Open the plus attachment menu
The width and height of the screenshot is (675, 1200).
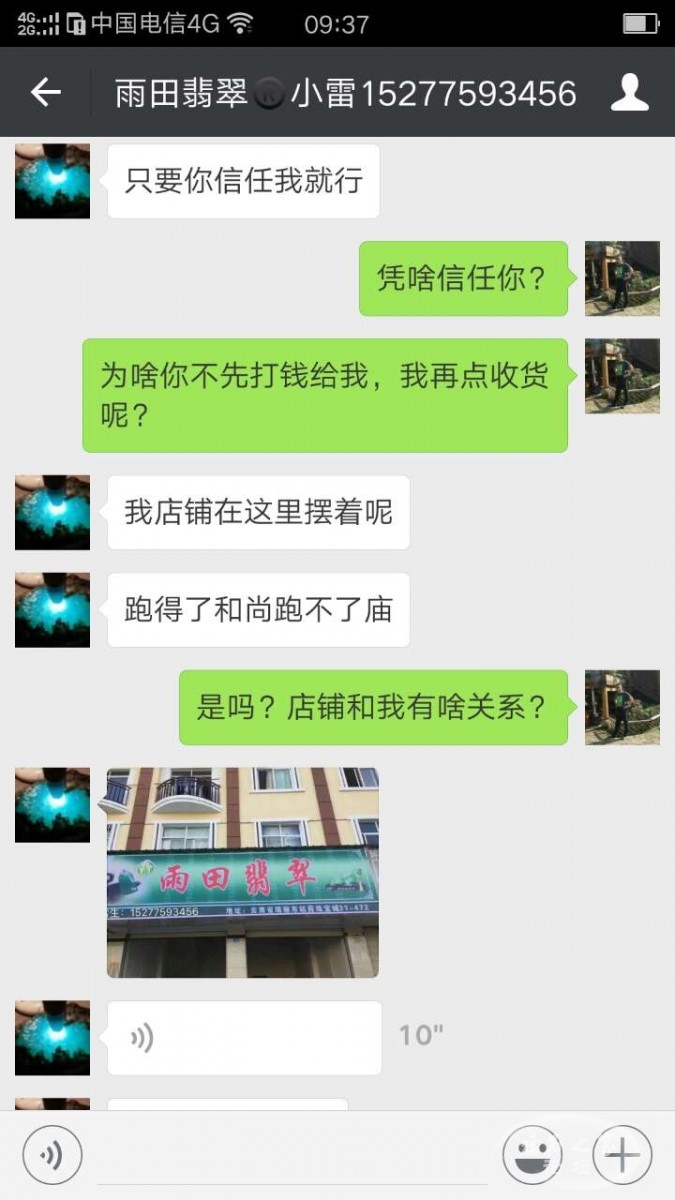click(x=622, y=1155)
